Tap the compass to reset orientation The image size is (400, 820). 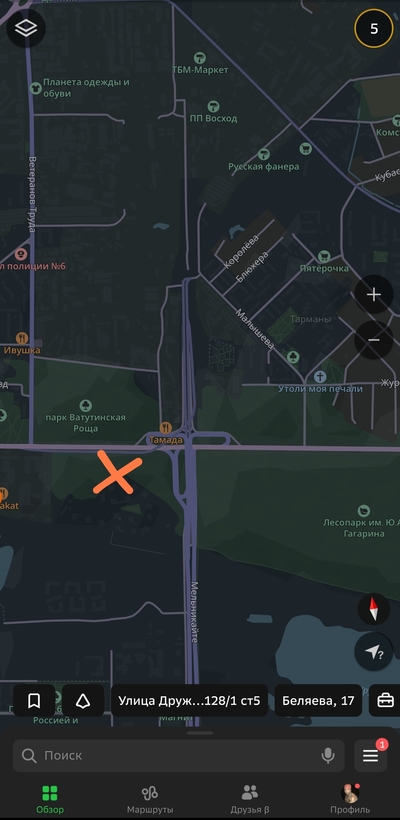click(x=373, y=609)
